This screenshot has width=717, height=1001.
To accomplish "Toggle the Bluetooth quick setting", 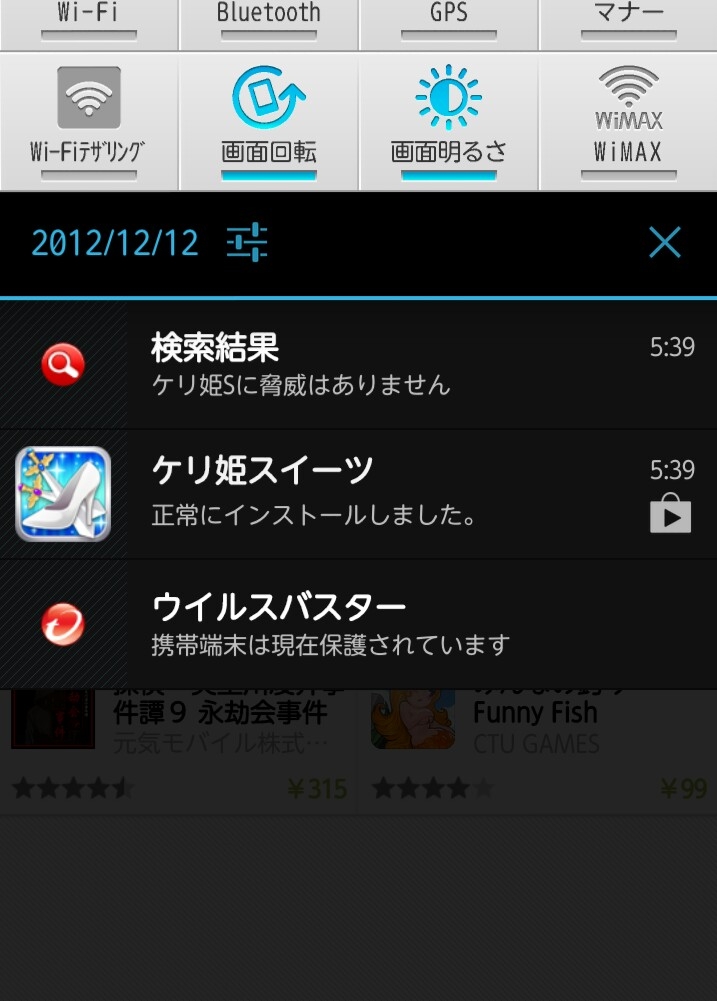I will pos(268,22).
